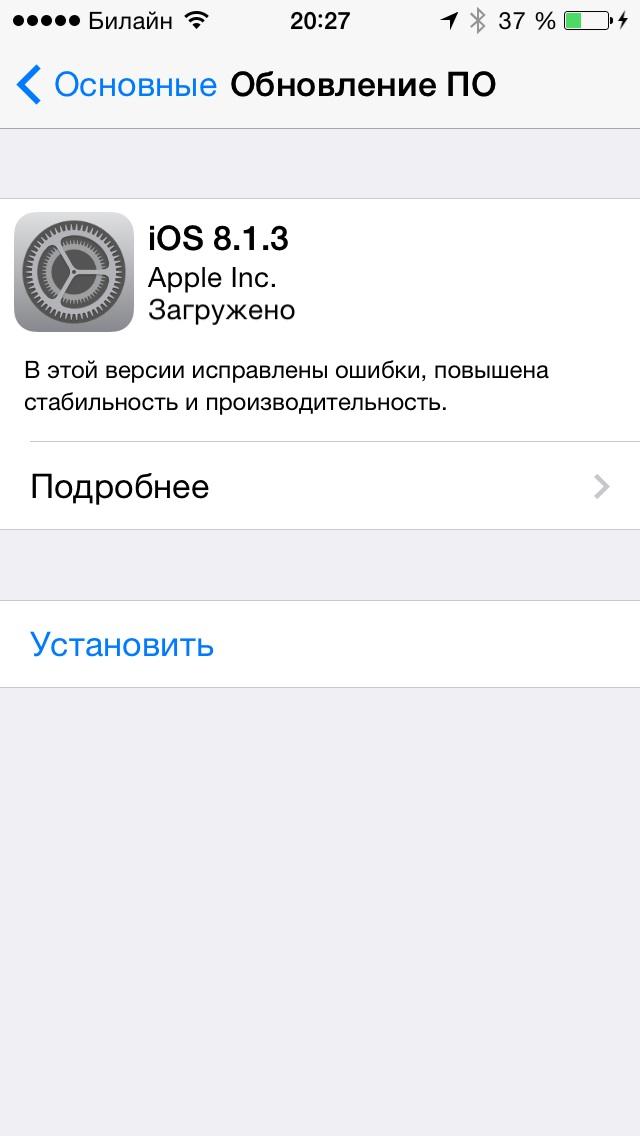Go back to Основные settings

116,85
